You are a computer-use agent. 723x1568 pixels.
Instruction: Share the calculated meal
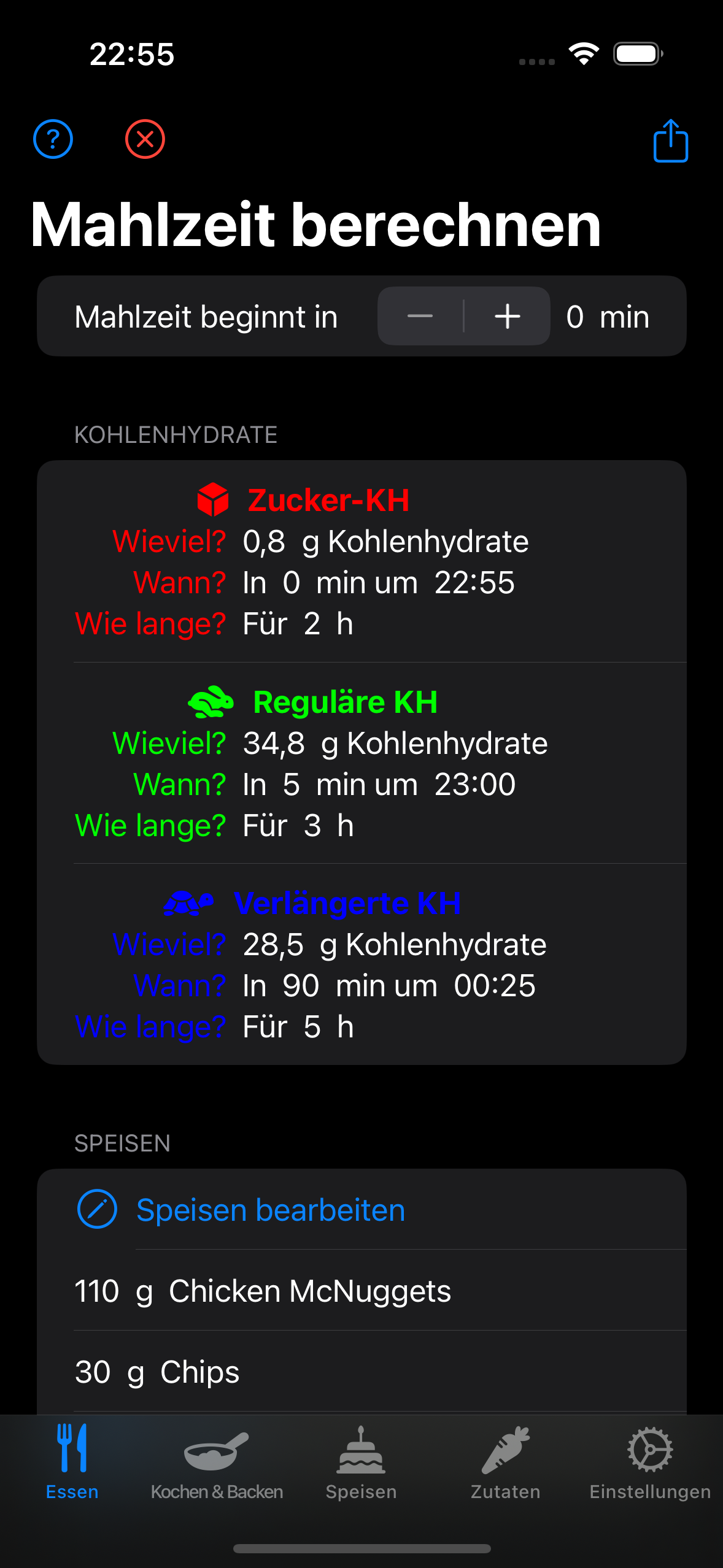pos(670,140)
